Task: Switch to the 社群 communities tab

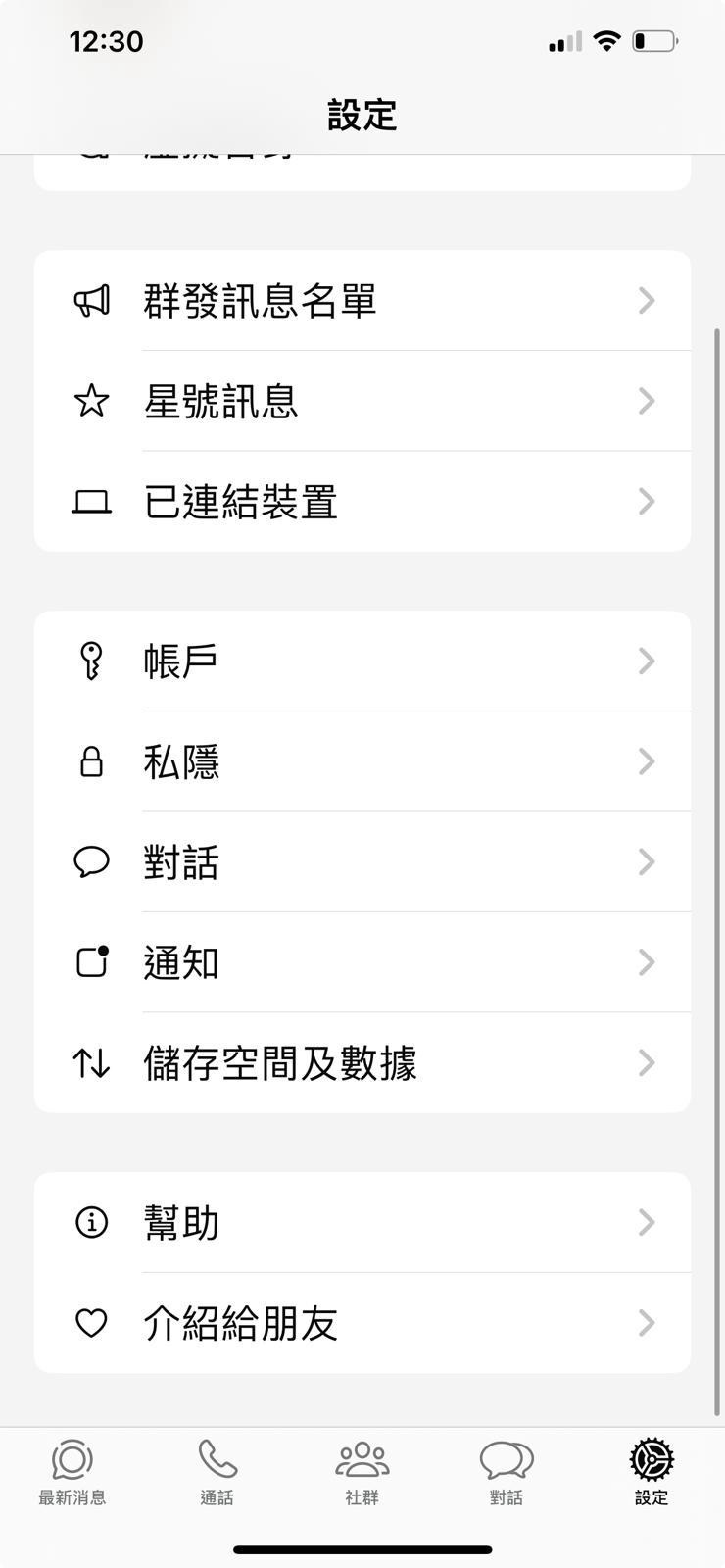Action: (362, 1460)
